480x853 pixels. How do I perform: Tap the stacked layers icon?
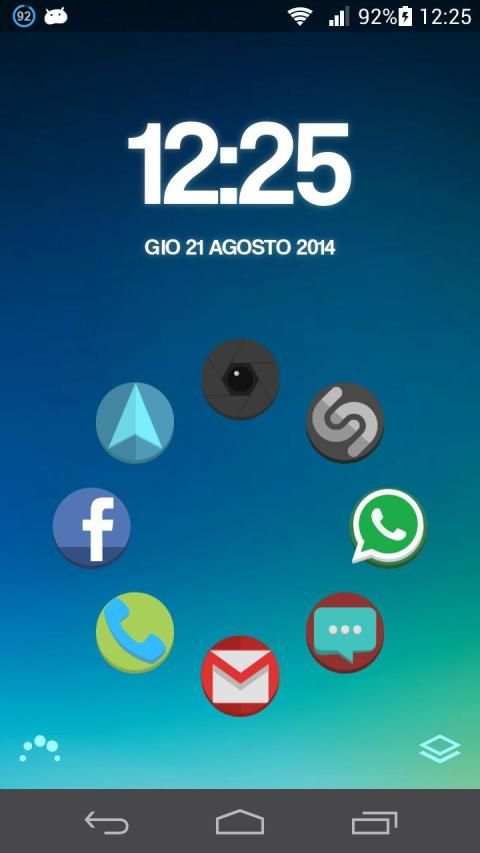(440, 749)
